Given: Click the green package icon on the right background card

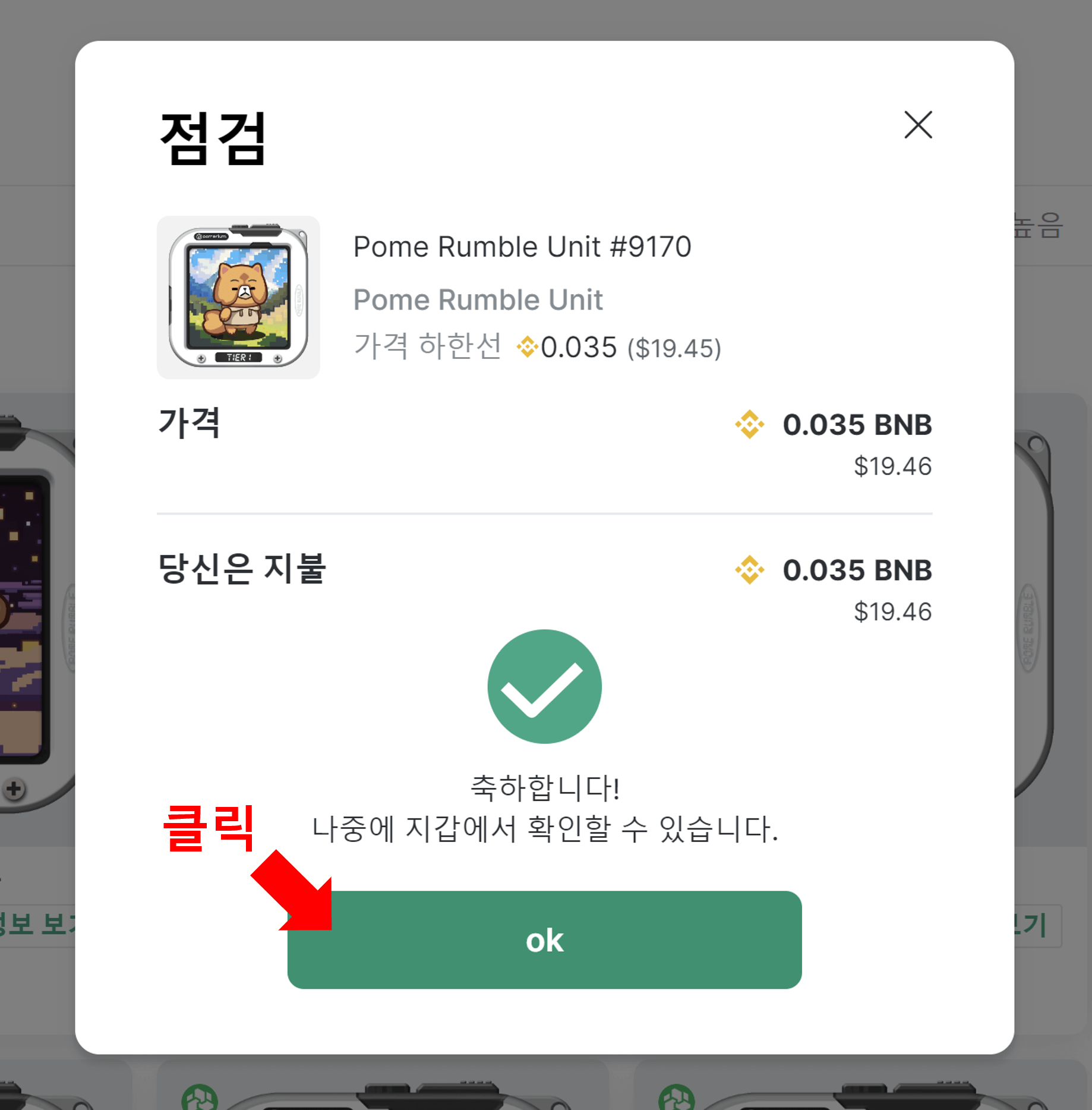Looking at the screenshot, I should (x=677, y=1098).
